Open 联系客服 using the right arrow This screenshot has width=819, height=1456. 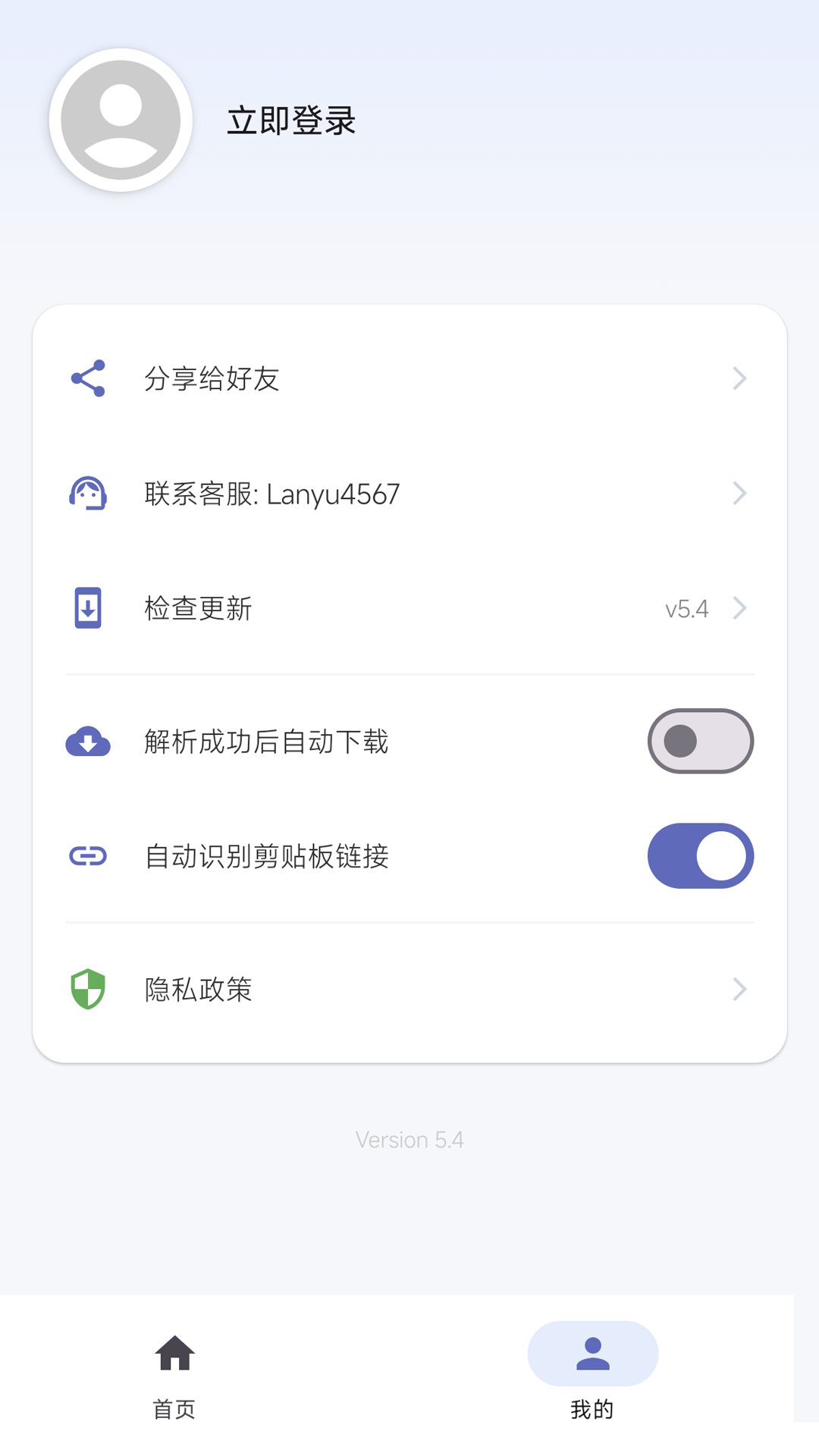739,493
